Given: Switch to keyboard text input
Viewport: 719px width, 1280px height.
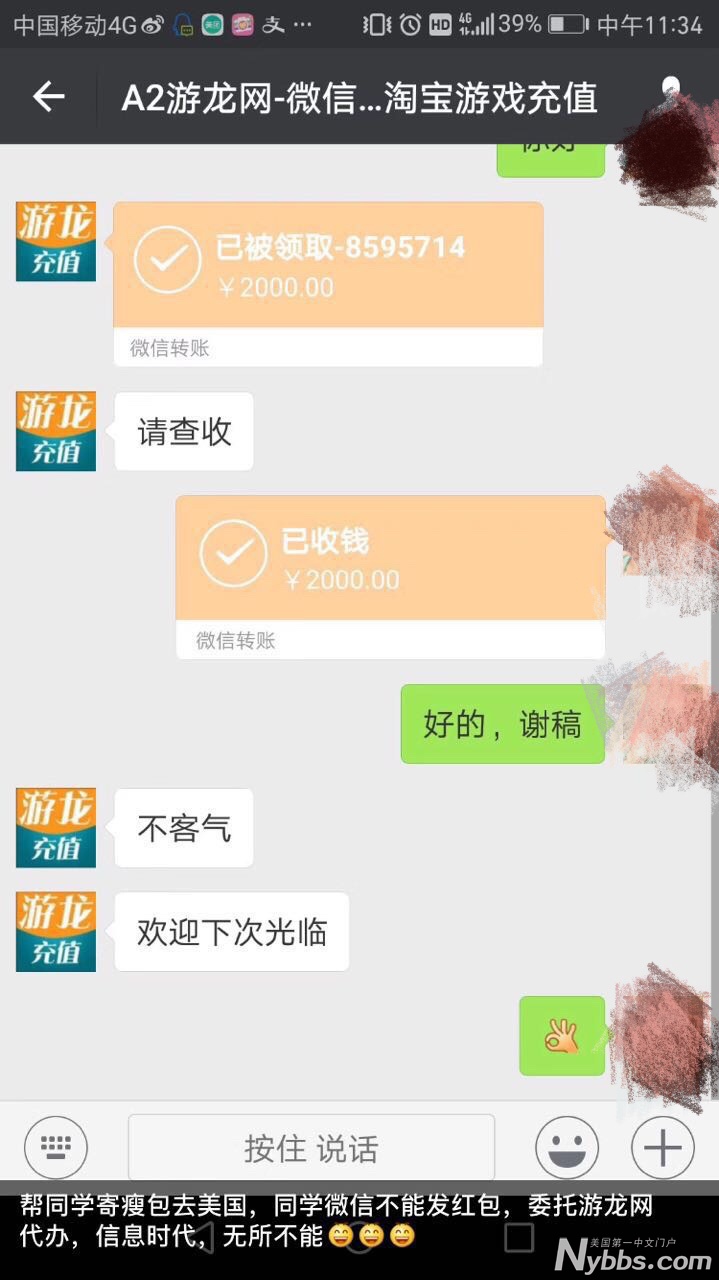Looking at the screenshot, I should click(x=56, y=1147).
